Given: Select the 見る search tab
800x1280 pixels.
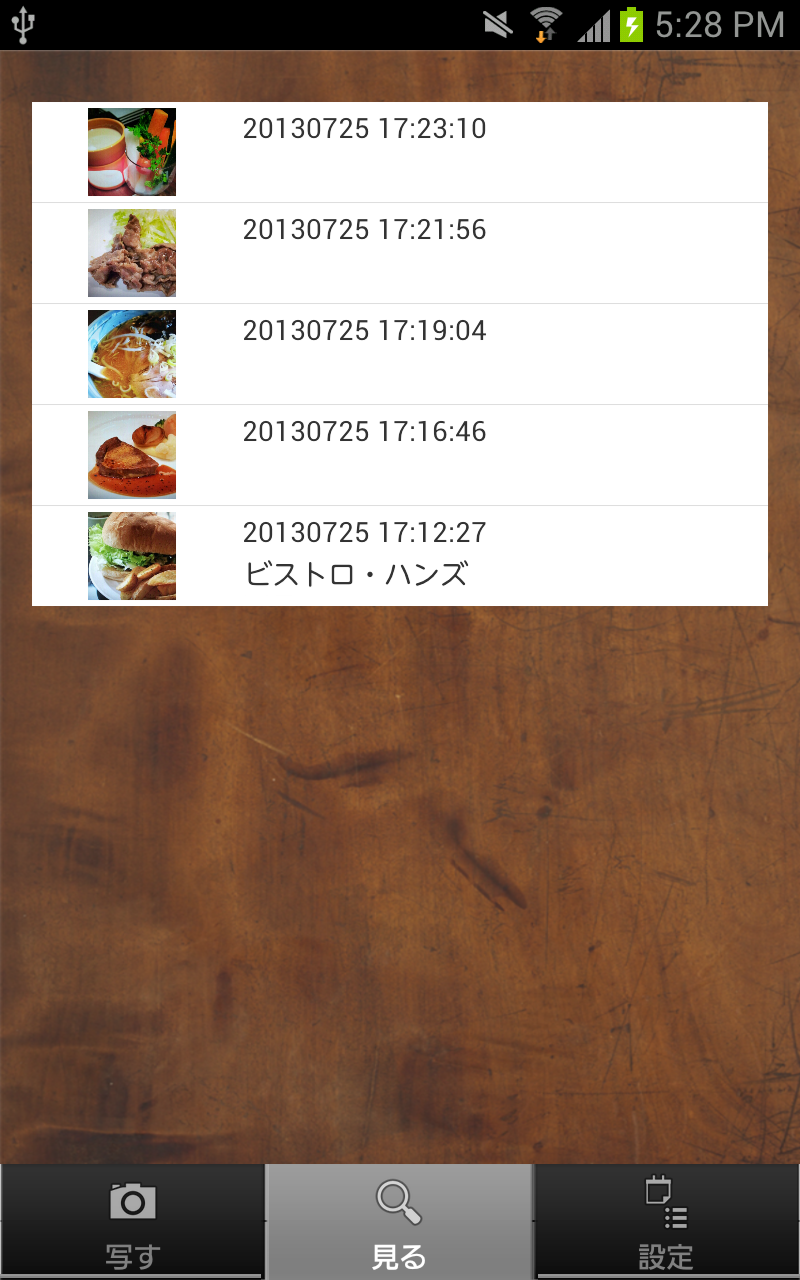Looking at the screenshot, I should click(400, 1222).
